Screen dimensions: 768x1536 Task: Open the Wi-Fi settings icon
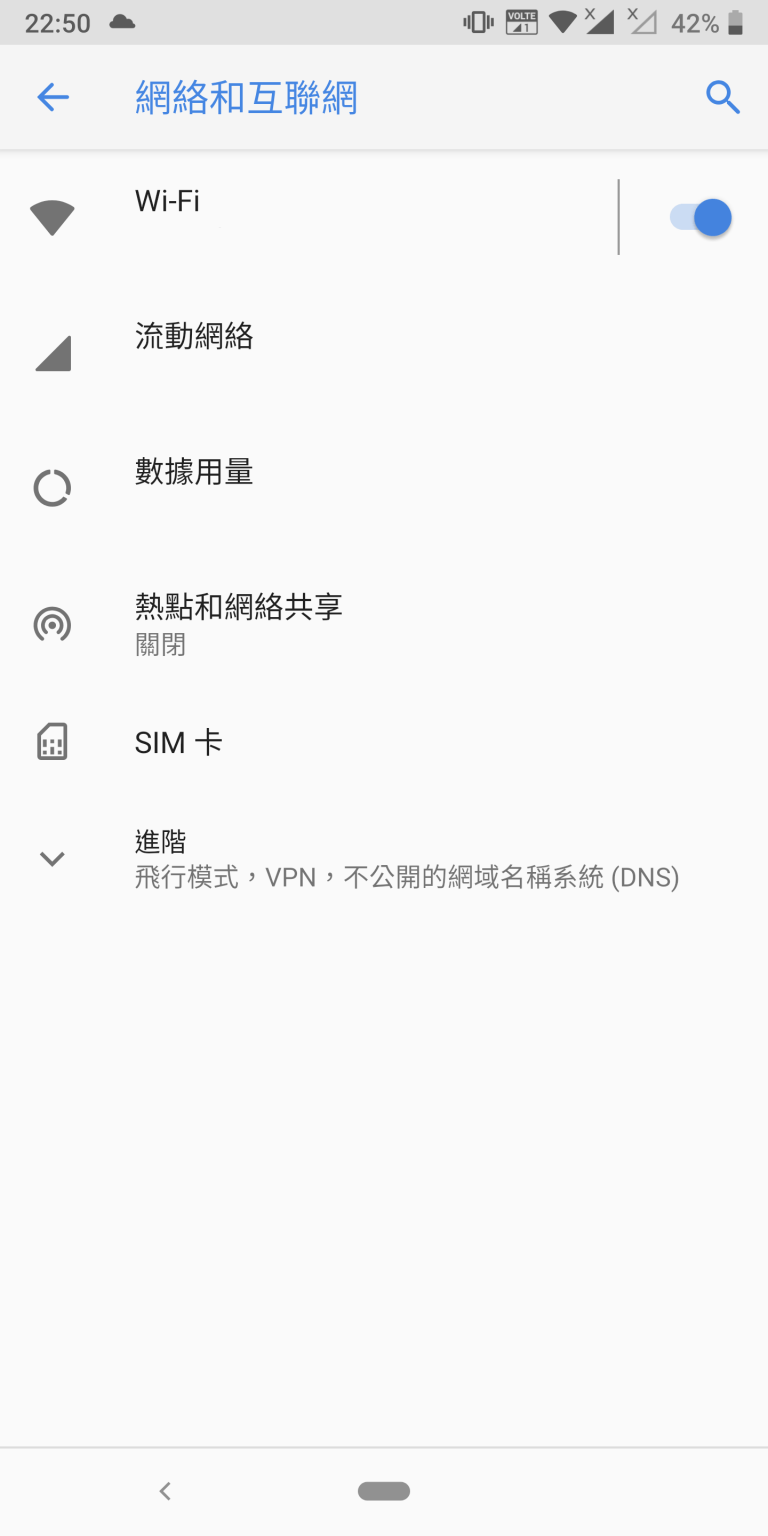(52, 217)
